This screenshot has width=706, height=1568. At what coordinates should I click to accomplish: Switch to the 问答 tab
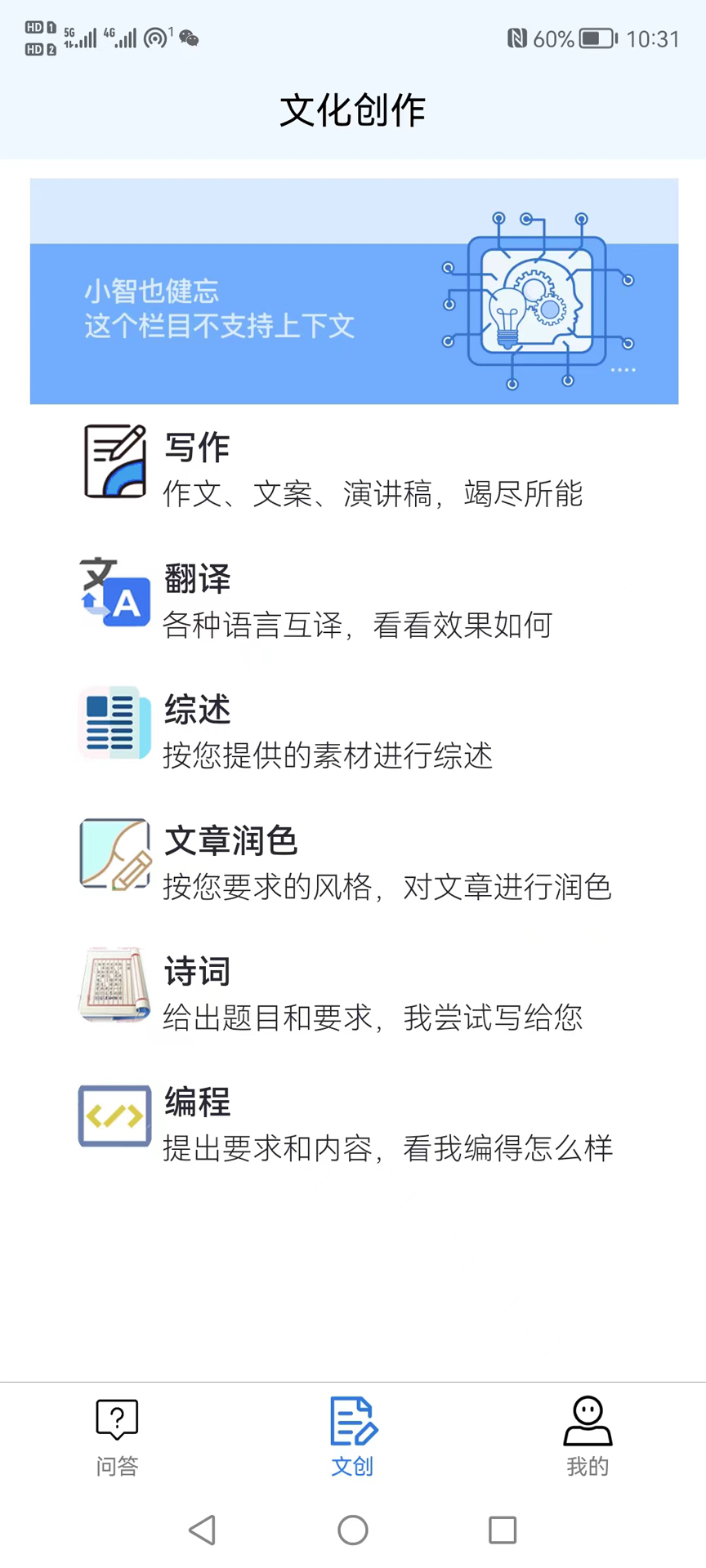[116, 1436]
